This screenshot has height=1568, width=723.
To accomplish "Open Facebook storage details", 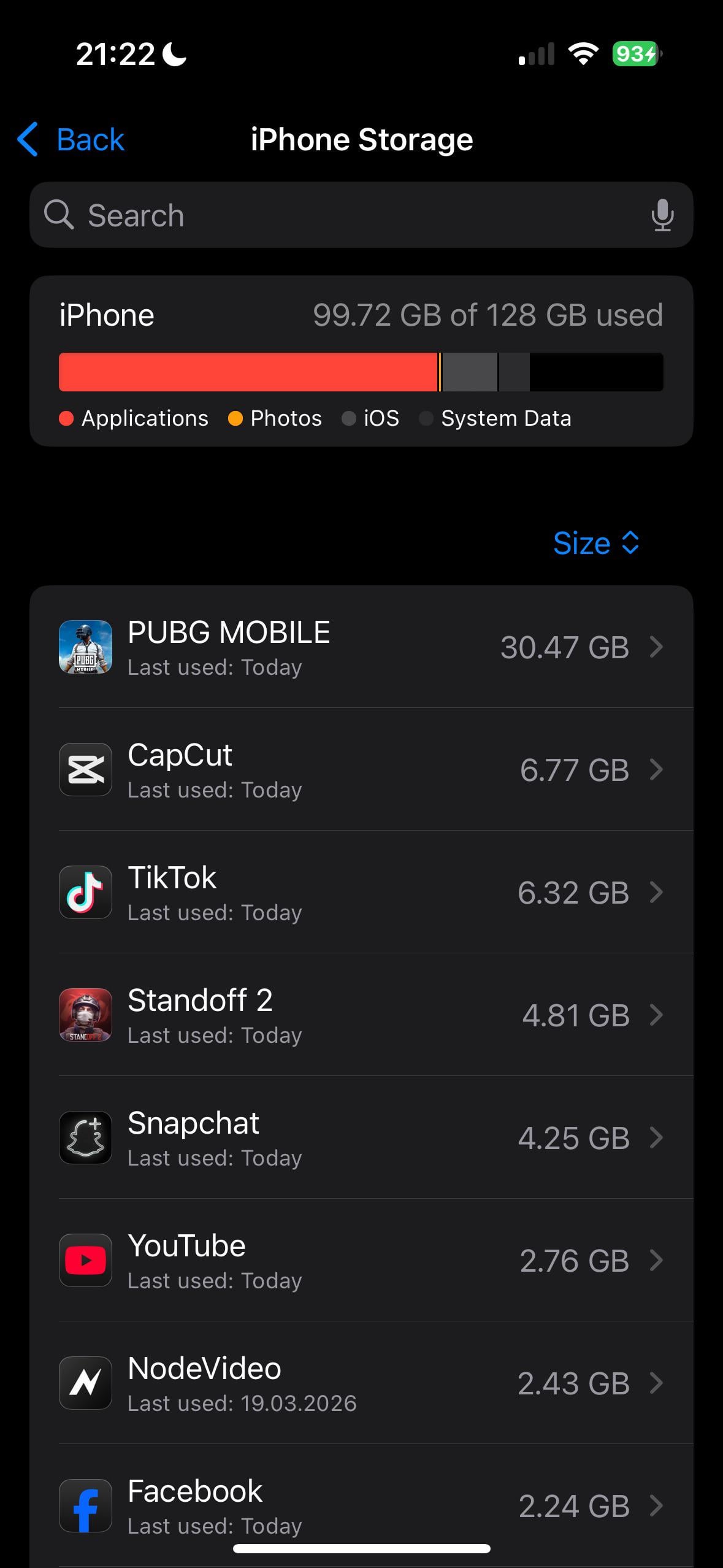I will pyautogui.click(x=361, y=1503).
